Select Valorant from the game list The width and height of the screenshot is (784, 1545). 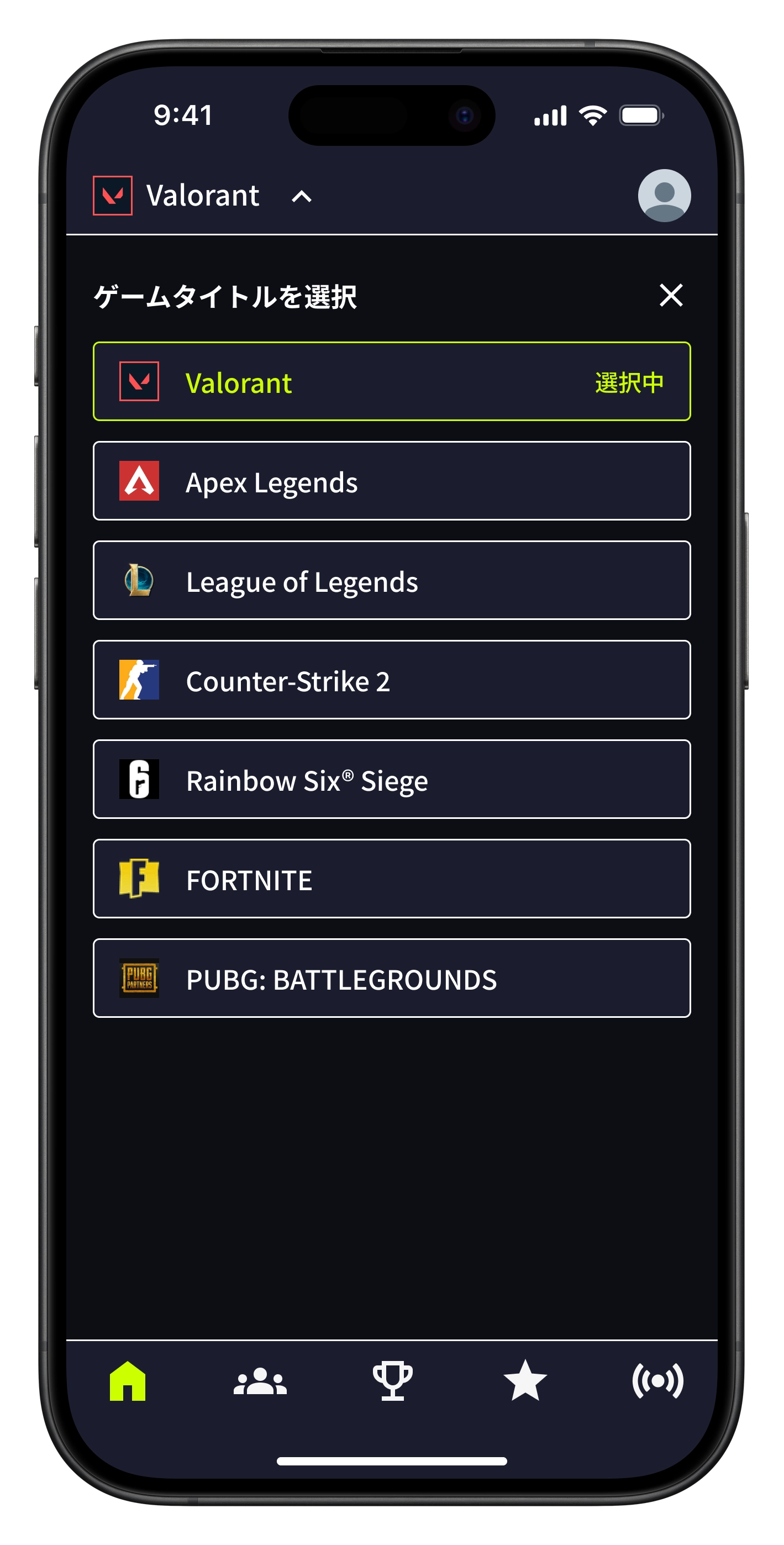(391, 381)
